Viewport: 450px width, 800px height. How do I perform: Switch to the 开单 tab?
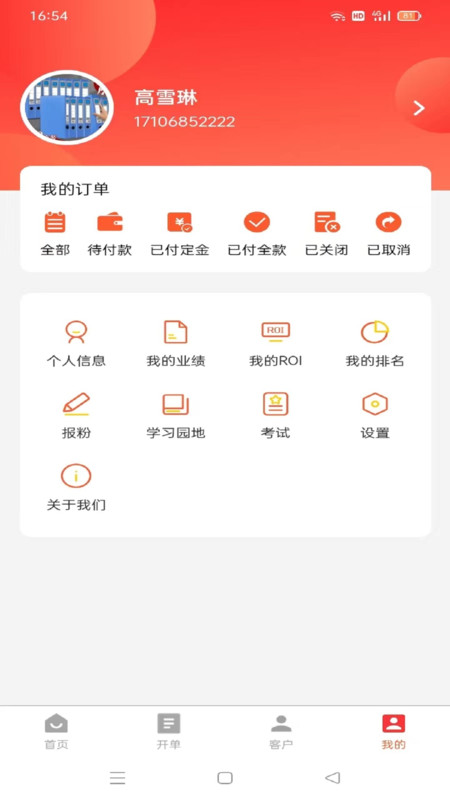tap(169, 732)
